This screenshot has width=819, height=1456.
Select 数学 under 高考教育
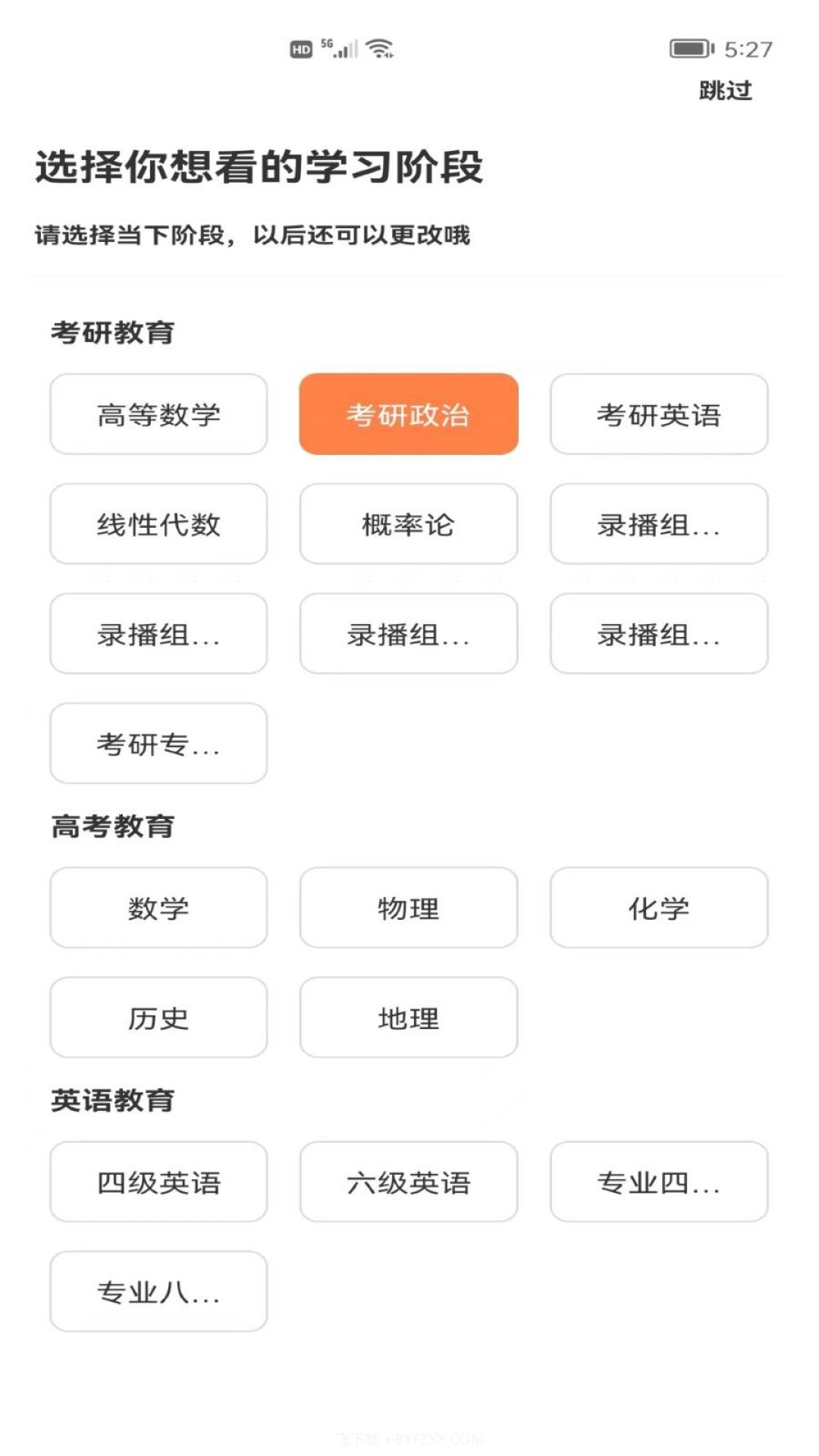pyautogui.click(x=158, y=908)
